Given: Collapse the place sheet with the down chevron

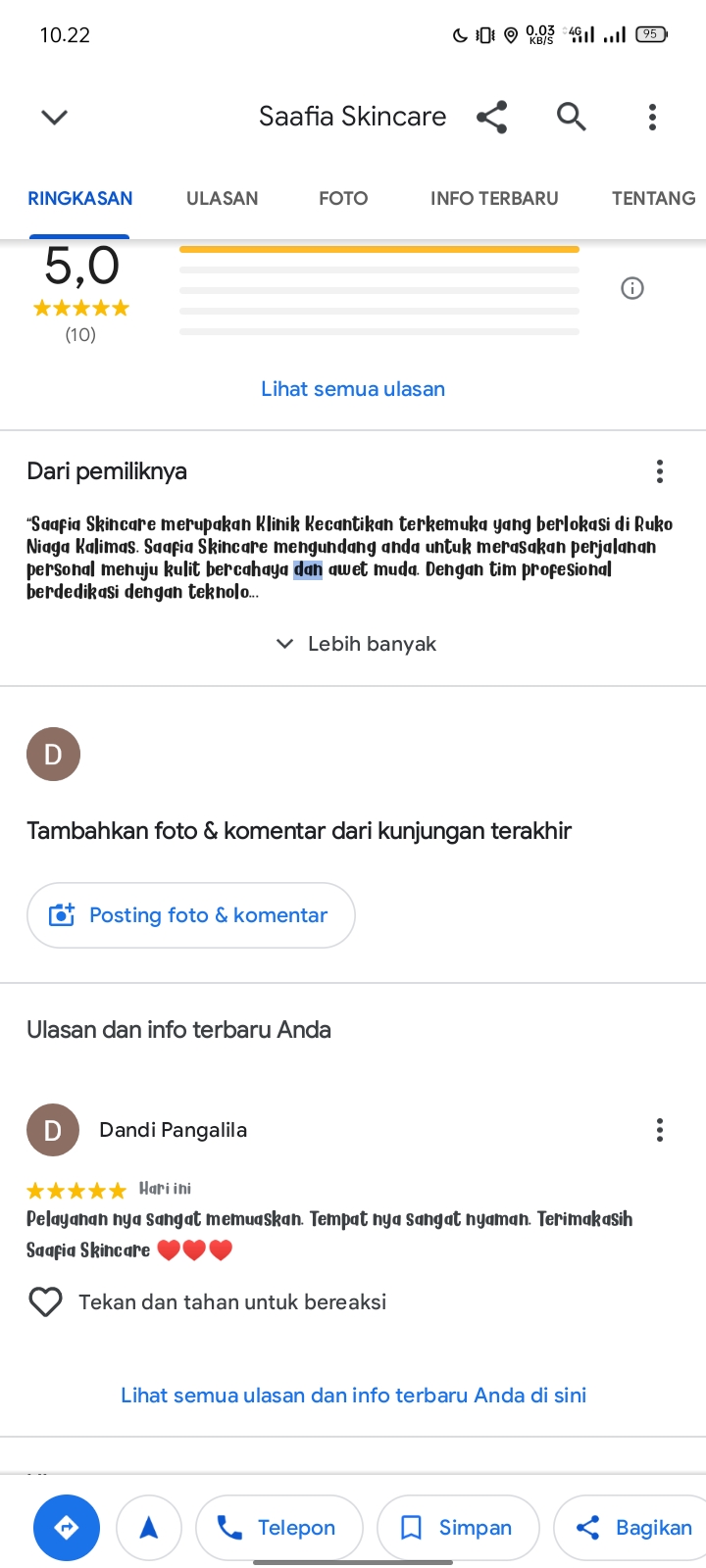Looking at the screenshot, I should [54, 118].
